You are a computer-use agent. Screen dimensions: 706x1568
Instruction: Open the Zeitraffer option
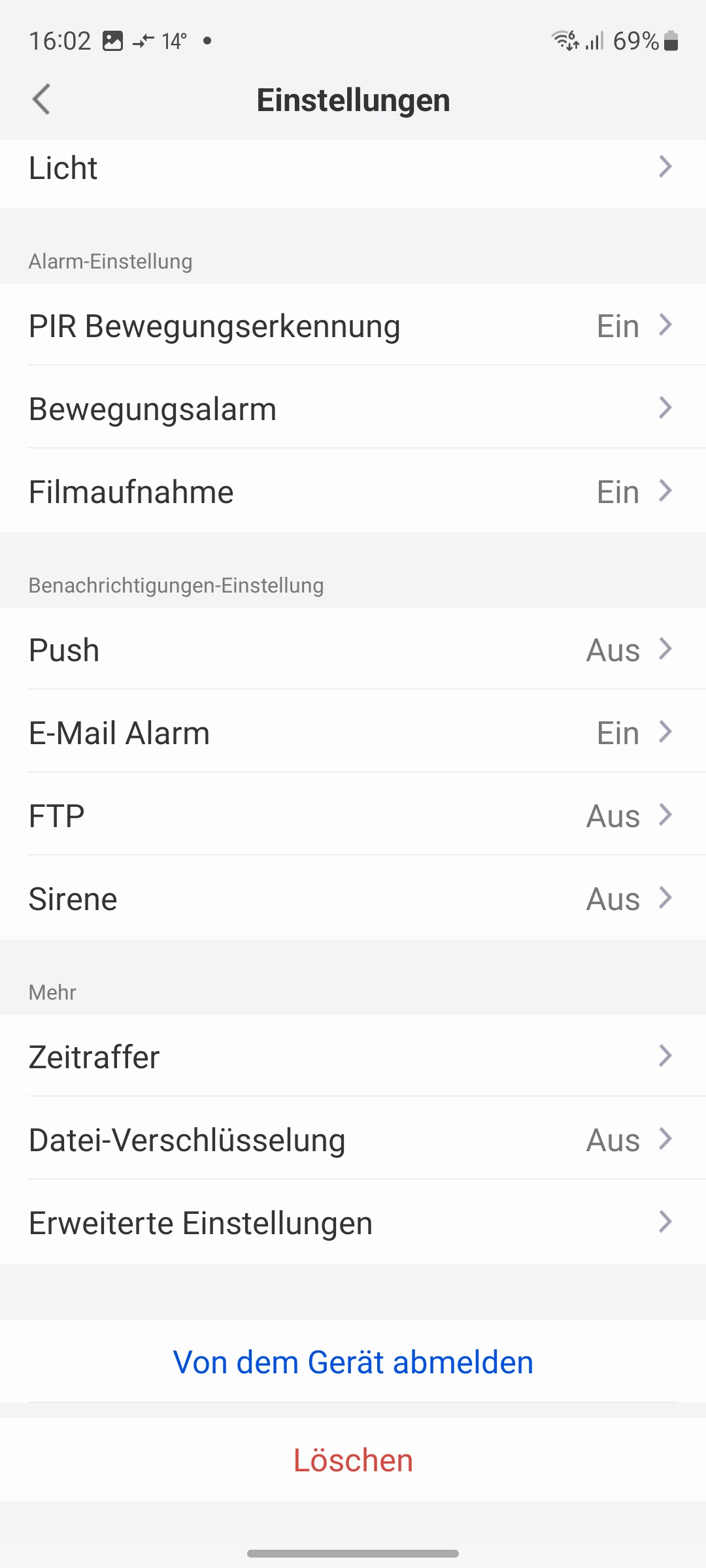(353, 1056)
